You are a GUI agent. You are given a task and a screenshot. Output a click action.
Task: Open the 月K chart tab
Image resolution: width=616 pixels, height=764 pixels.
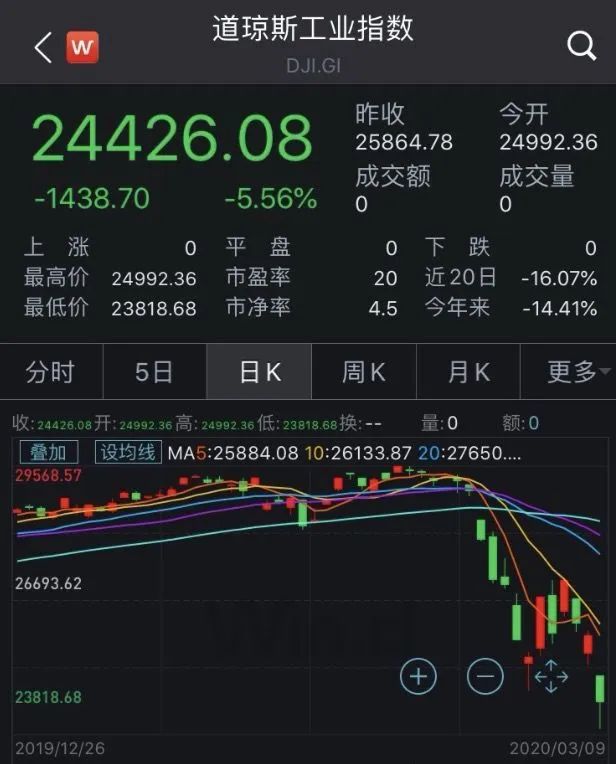(x=468, y=372)
